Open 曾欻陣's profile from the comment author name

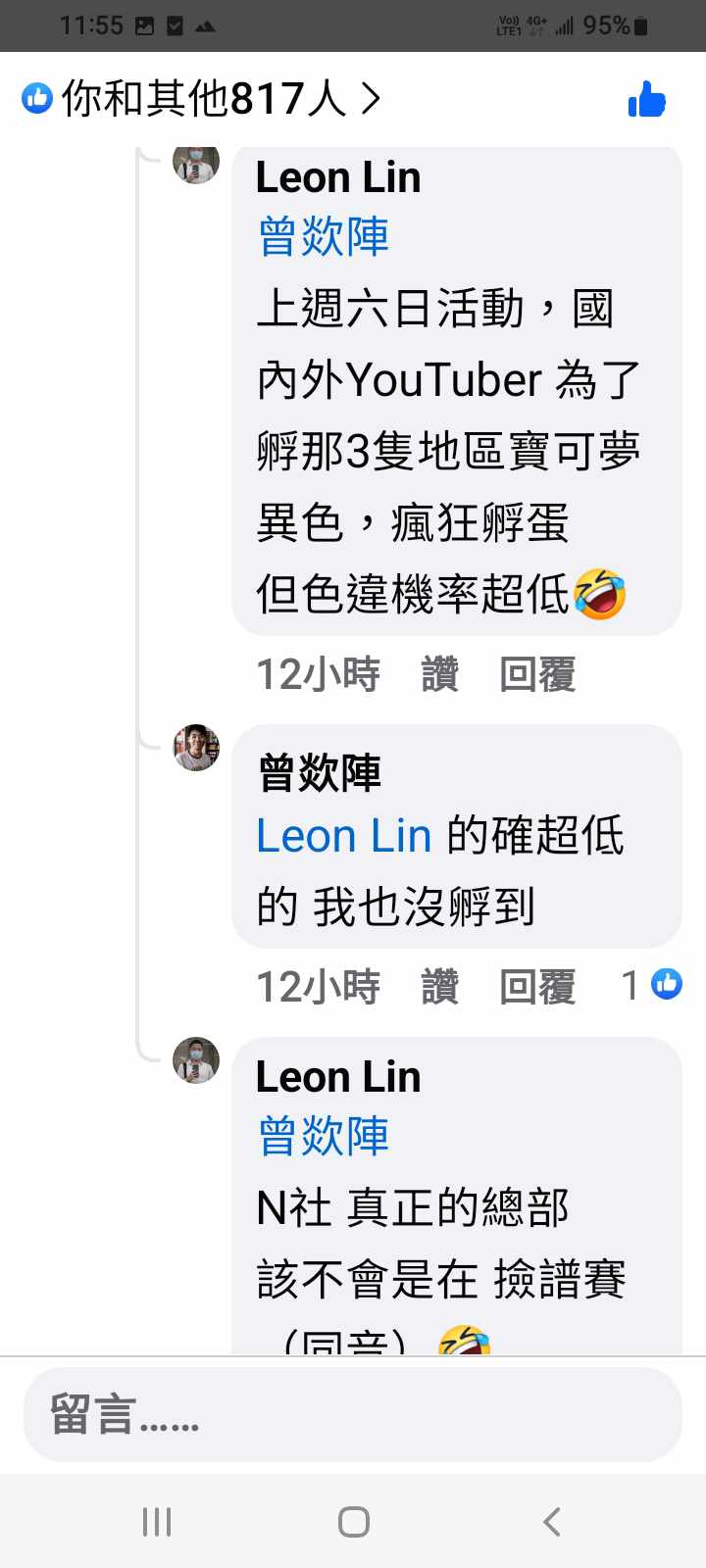(320, 773)
